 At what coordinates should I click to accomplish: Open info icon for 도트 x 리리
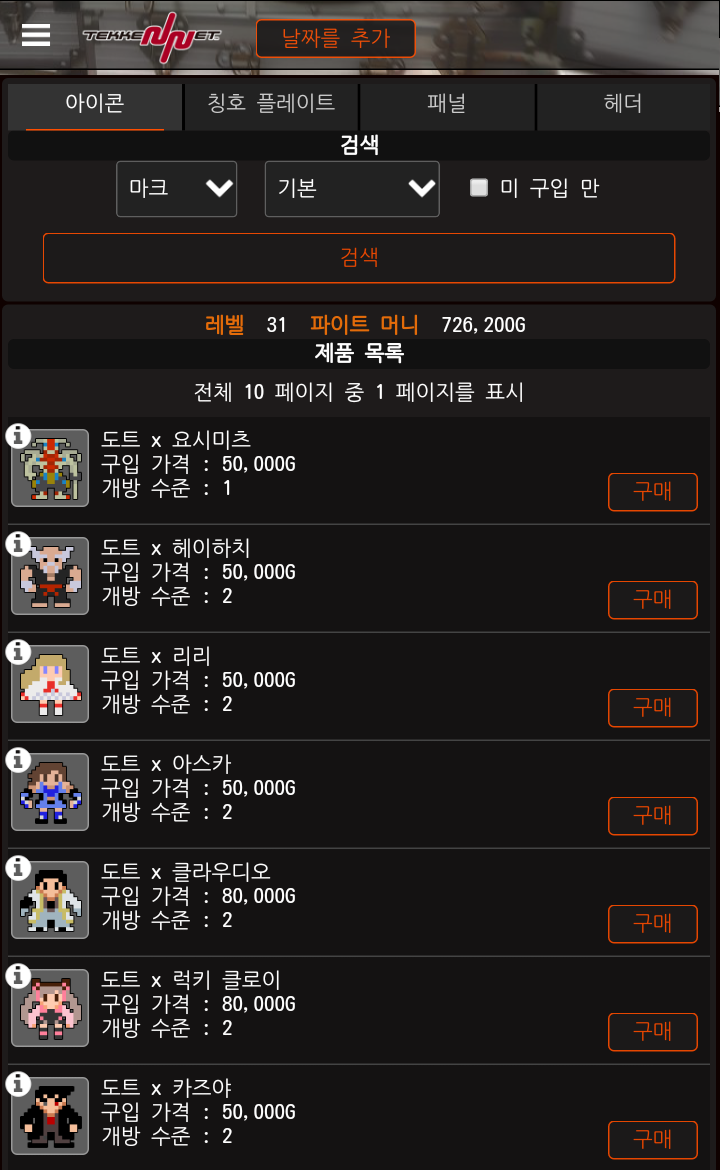pos(18,651)
